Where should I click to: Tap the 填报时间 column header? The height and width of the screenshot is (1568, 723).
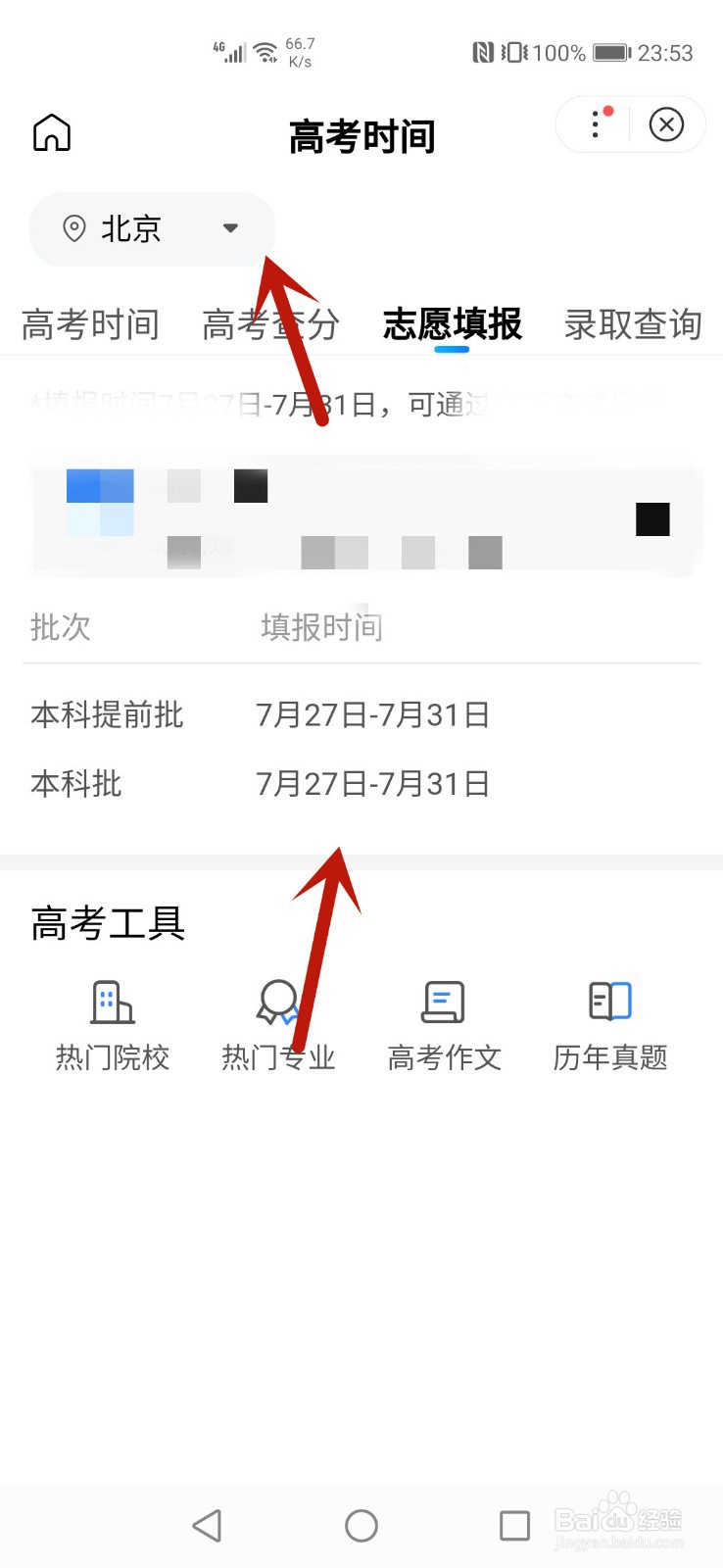[x=321, y=627]
